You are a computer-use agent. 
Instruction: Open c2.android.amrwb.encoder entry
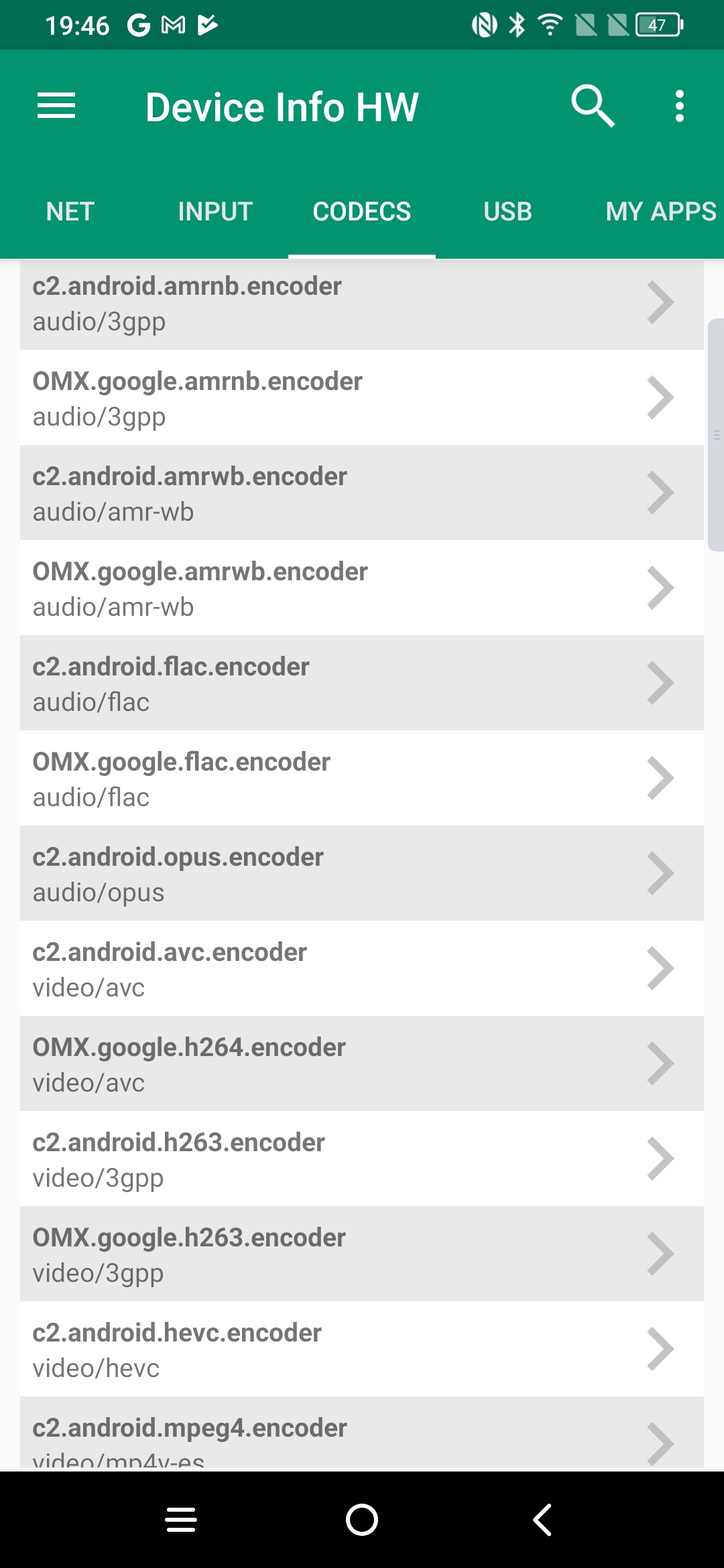(362, 493)
